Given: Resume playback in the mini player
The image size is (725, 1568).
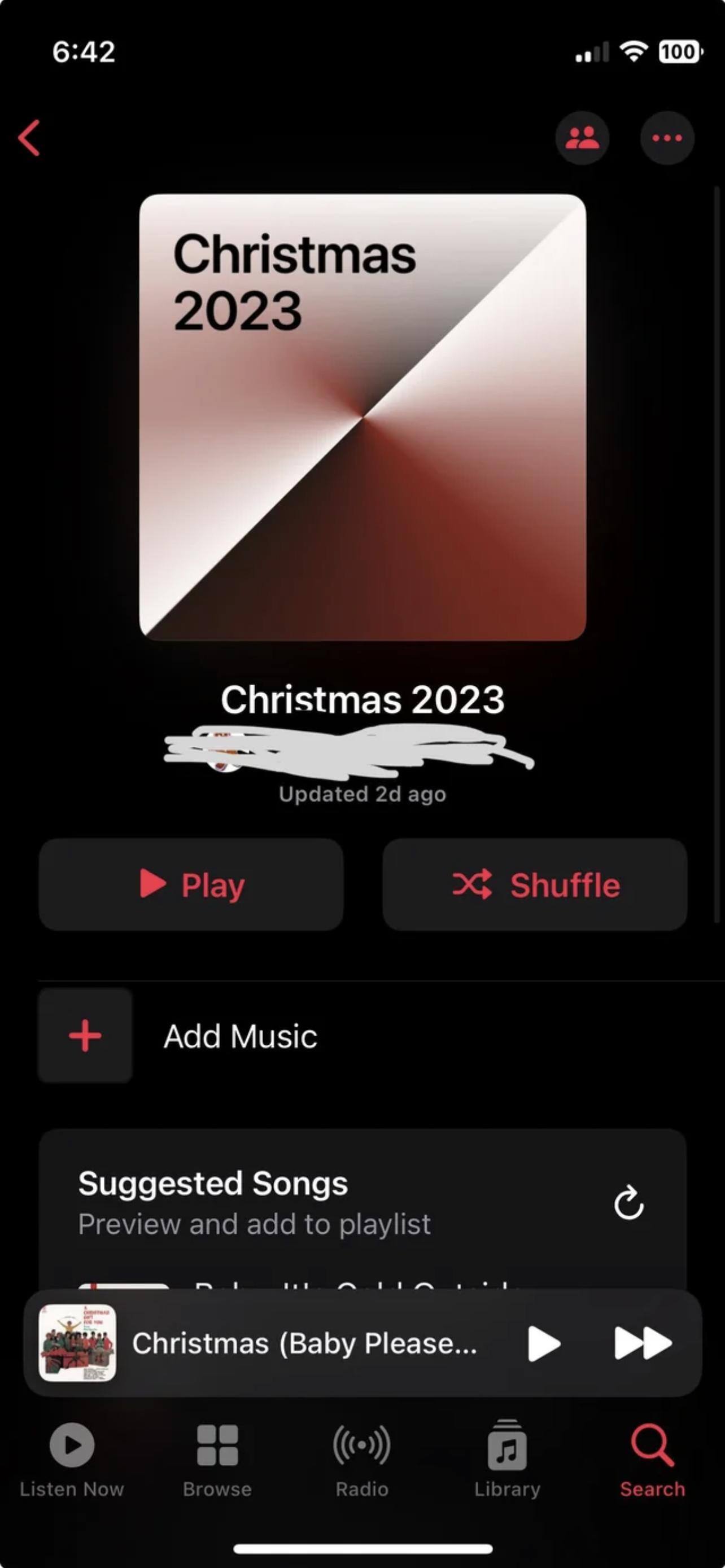Looking at the screenshot, I should tap(544, 1343).
